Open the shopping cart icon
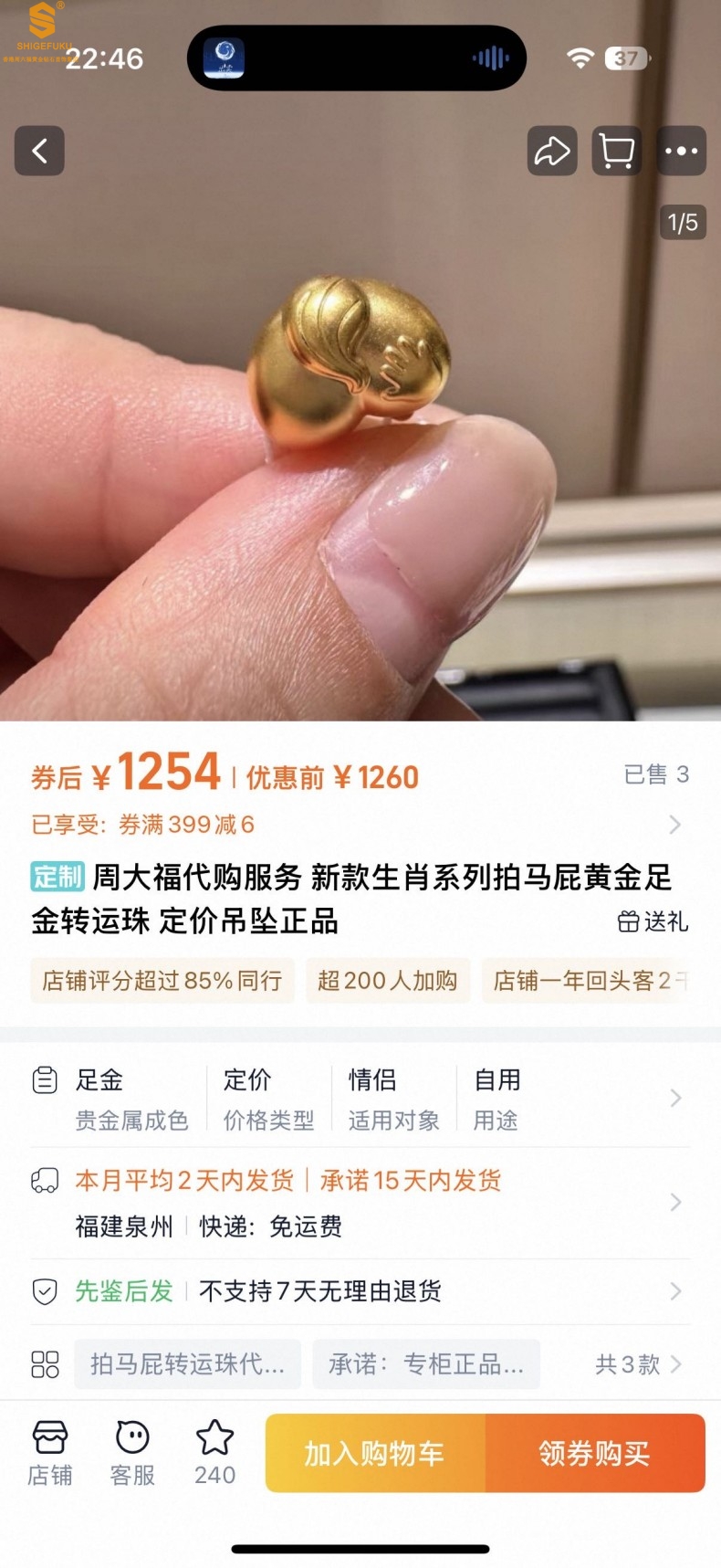Image resolution: width=721 pixels, height=1568 pixels. pyautogui.click(x=616, y=151)
